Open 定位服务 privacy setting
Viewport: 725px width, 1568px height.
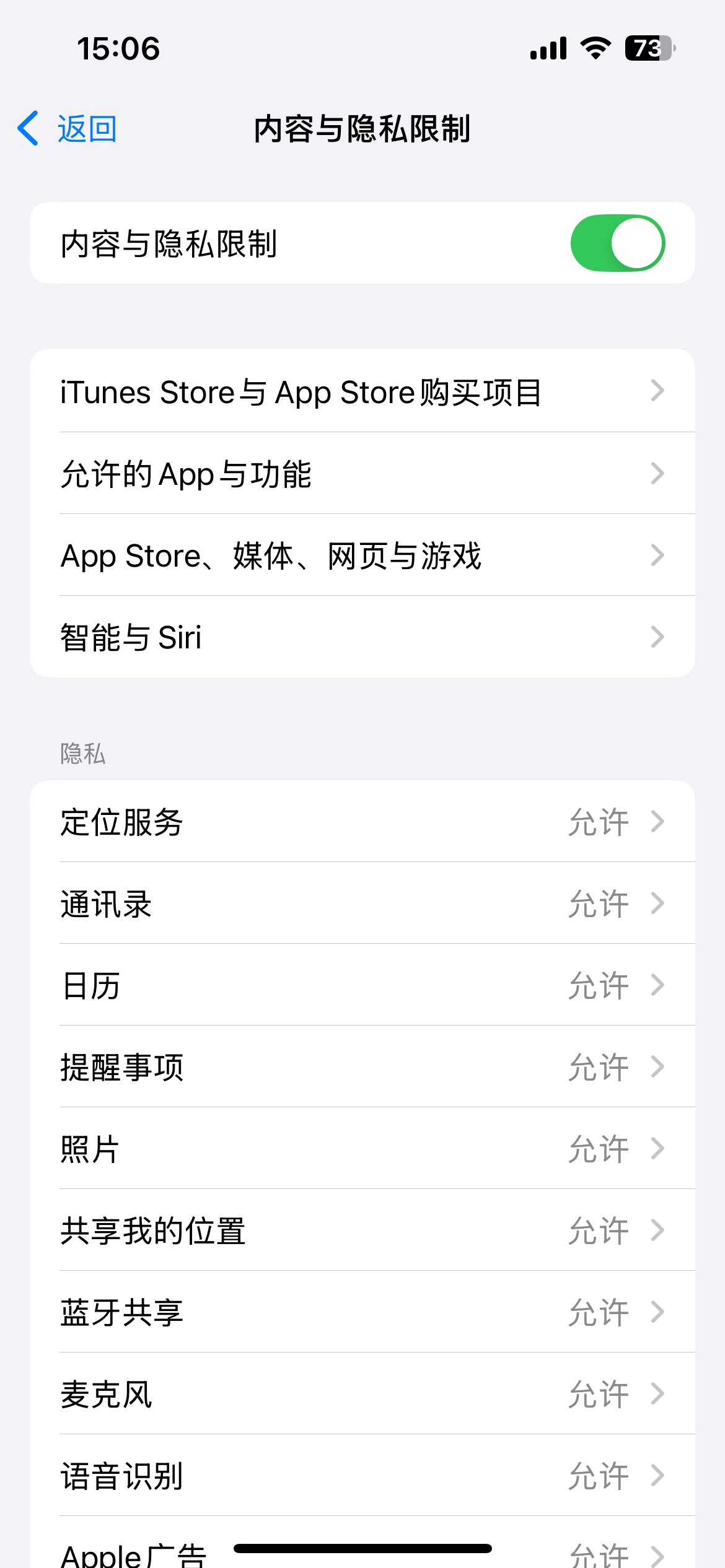click(x=362, y=822)
